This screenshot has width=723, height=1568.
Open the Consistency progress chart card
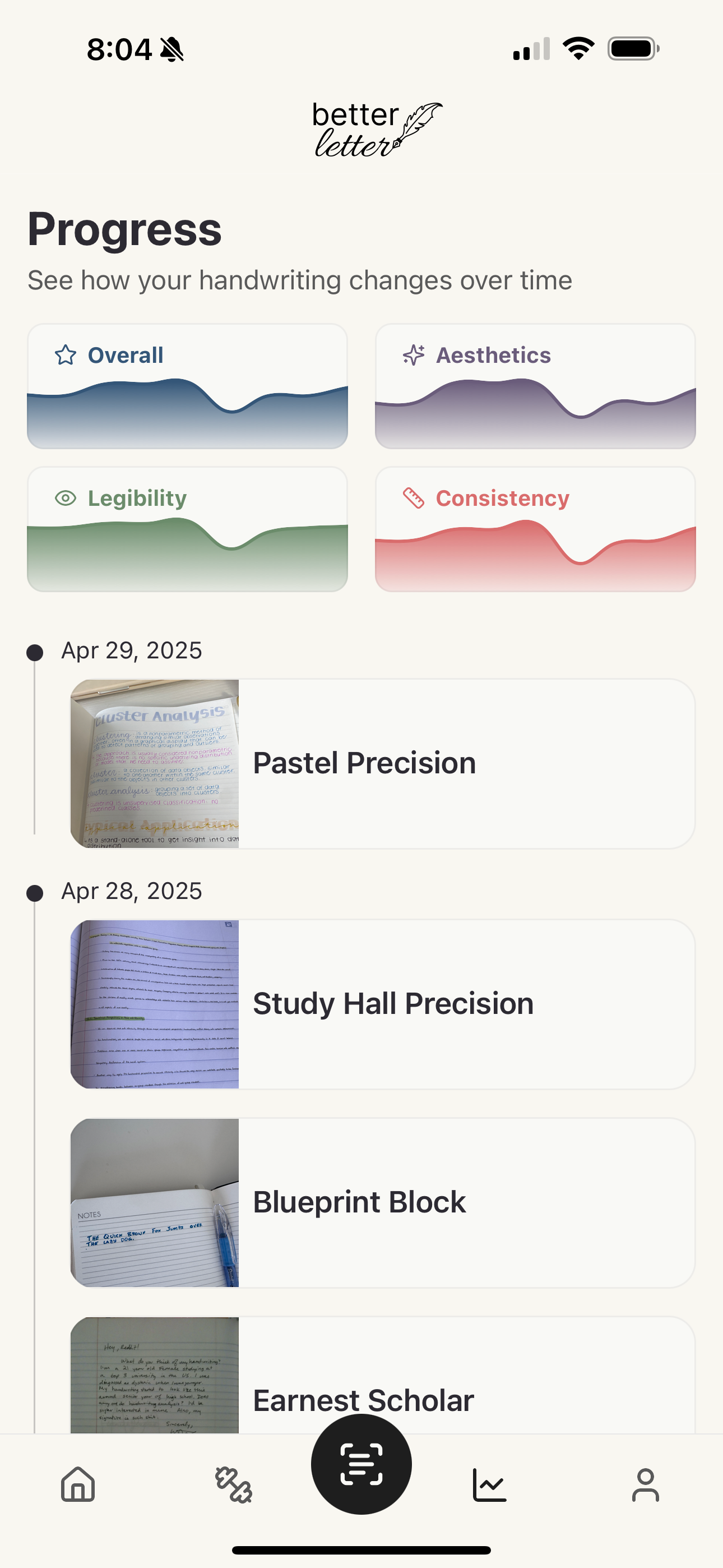click(535, 529)
